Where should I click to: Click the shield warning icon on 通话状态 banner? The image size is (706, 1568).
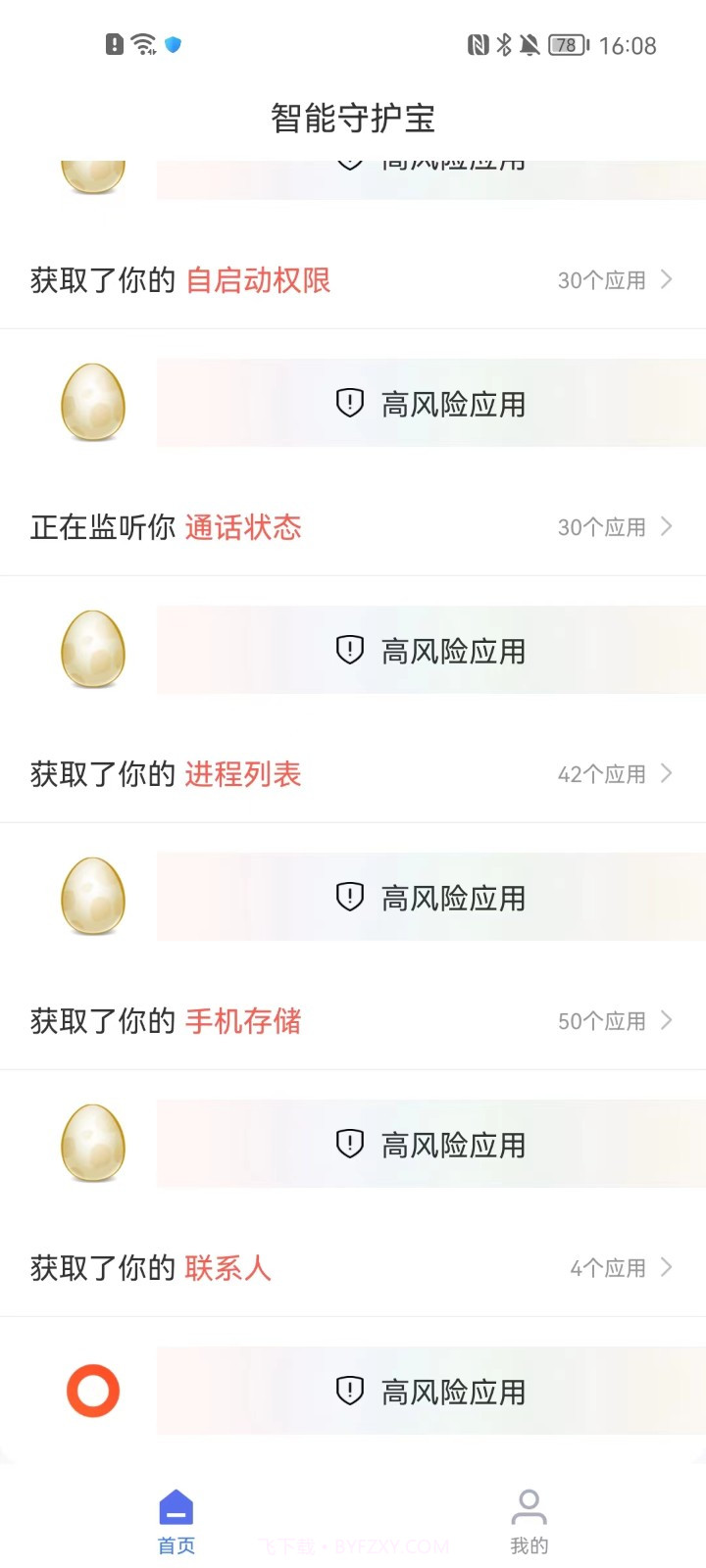[x=350, y=403]
